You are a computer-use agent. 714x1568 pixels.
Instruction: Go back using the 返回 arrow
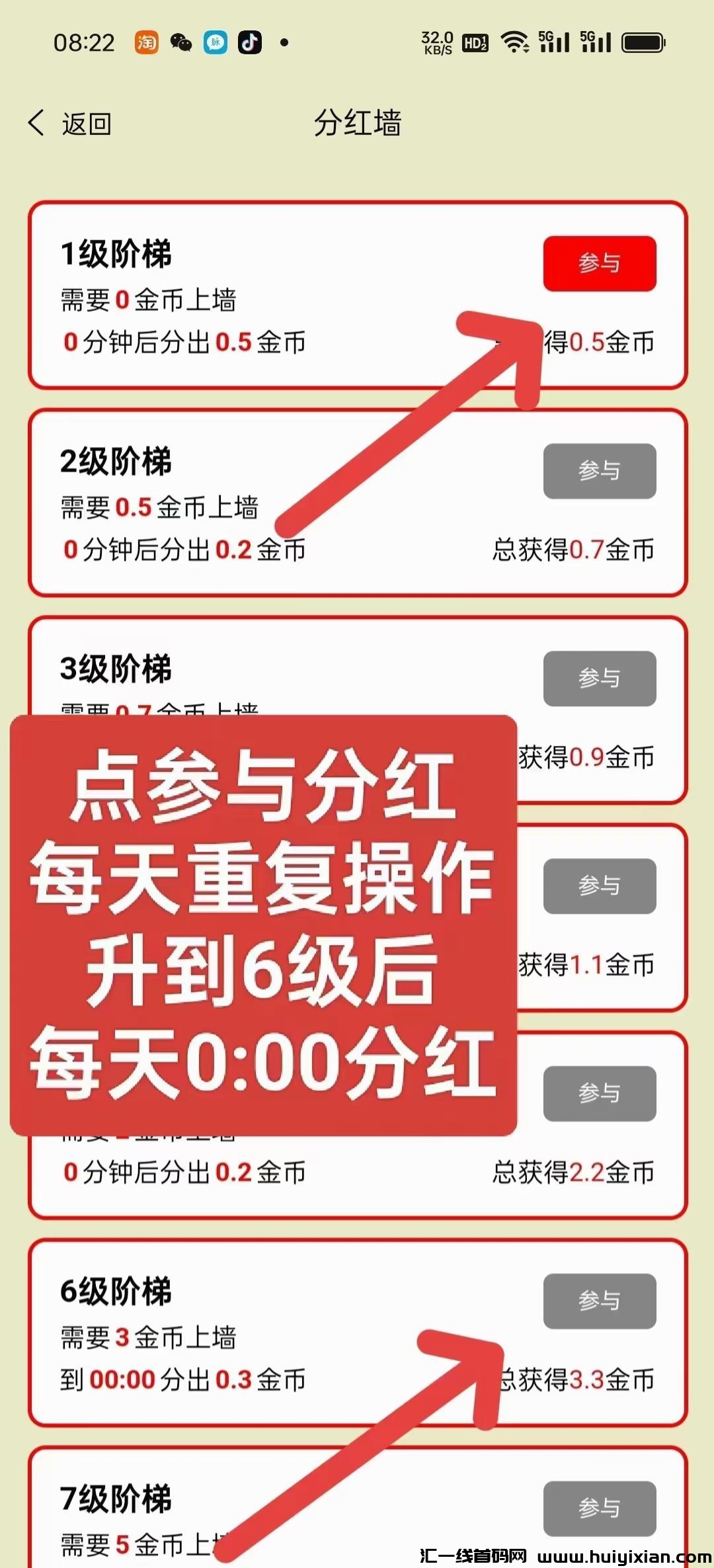[x=69, y=124]
